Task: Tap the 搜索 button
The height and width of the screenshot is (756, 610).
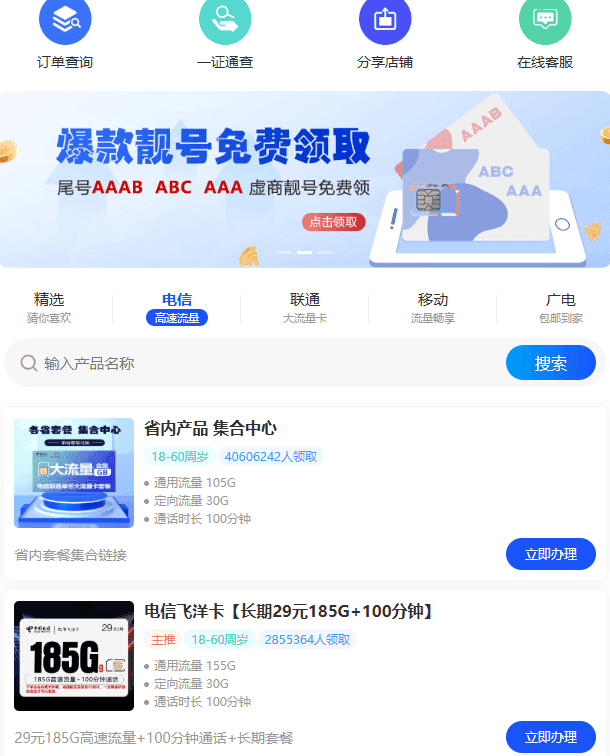Action: point(550,363)
